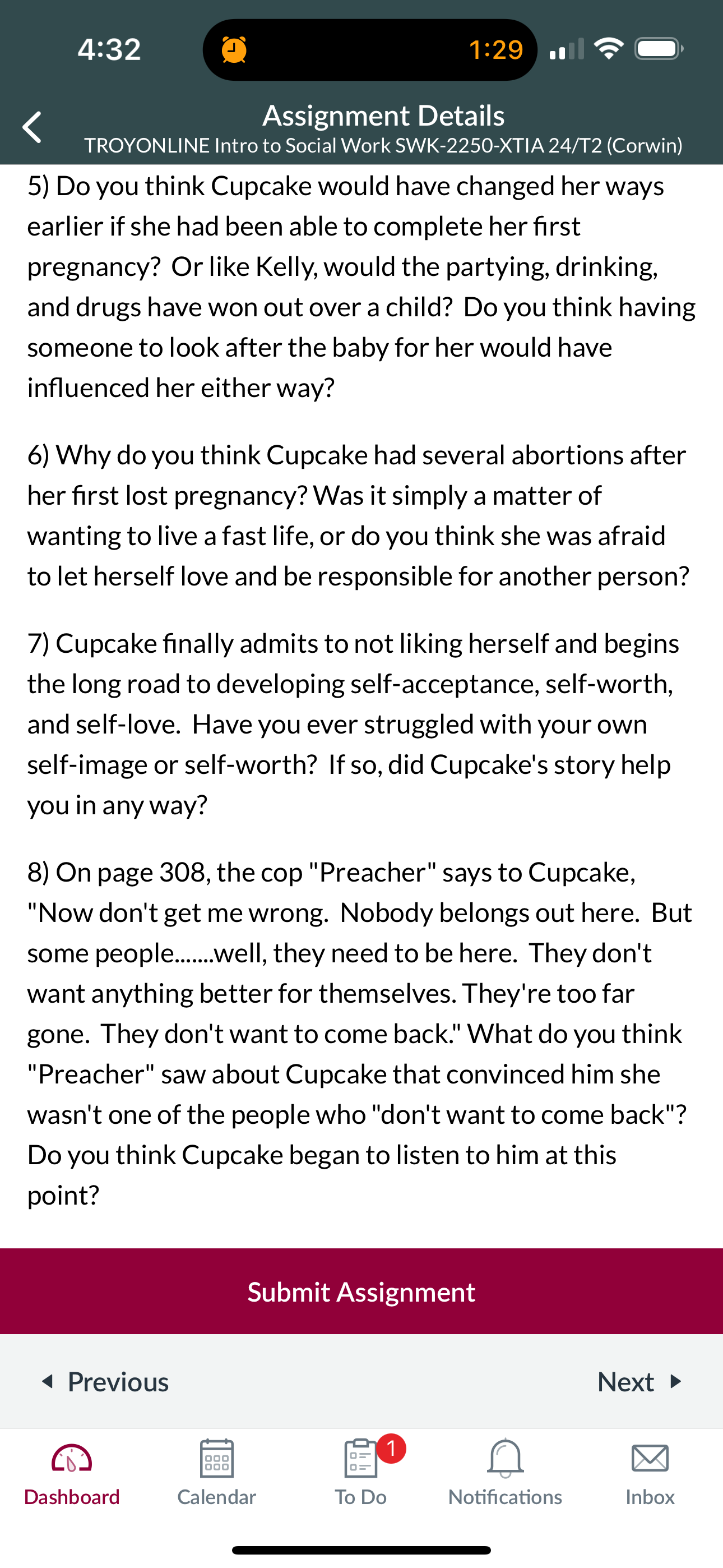The width and height of the screenshot is (723, 1568).
Task: Switch to the Inbox tab
Action: (x=650, y=1473)
